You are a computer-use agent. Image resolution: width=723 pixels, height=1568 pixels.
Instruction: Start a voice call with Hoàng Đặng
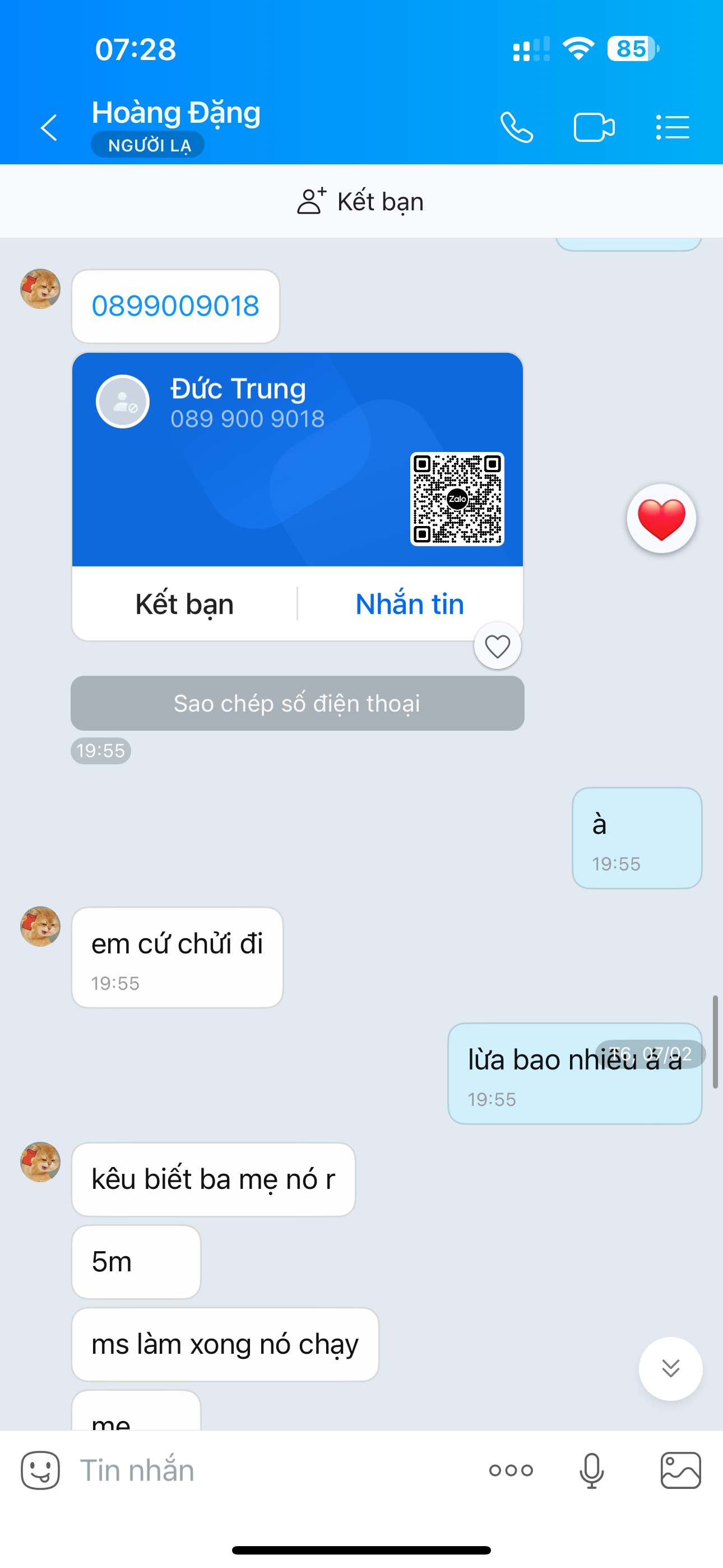click(x=517, y=128)
